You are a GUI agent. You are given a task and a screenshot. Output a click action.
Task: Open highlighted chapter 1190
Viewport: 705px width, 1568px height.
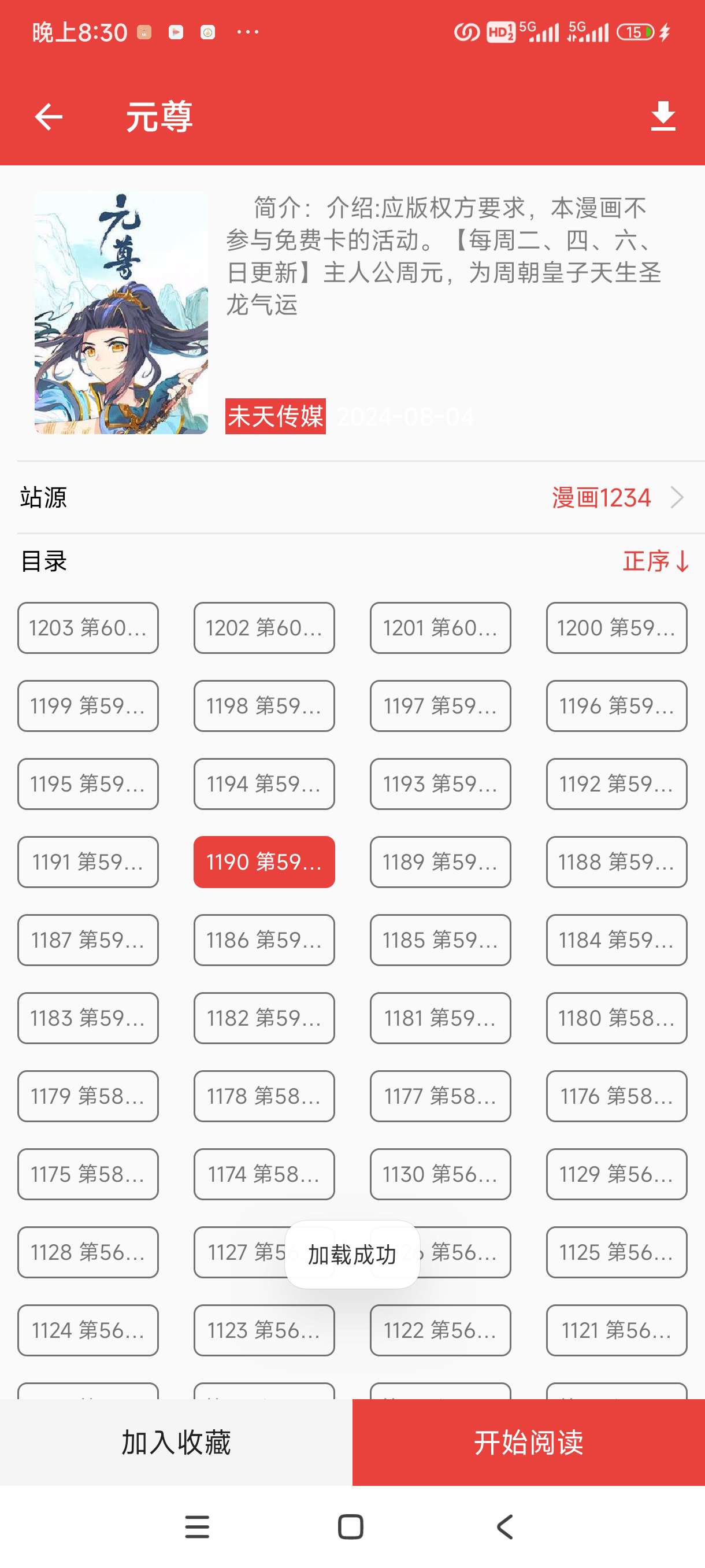pyautogui.click(x=264, y=861)
